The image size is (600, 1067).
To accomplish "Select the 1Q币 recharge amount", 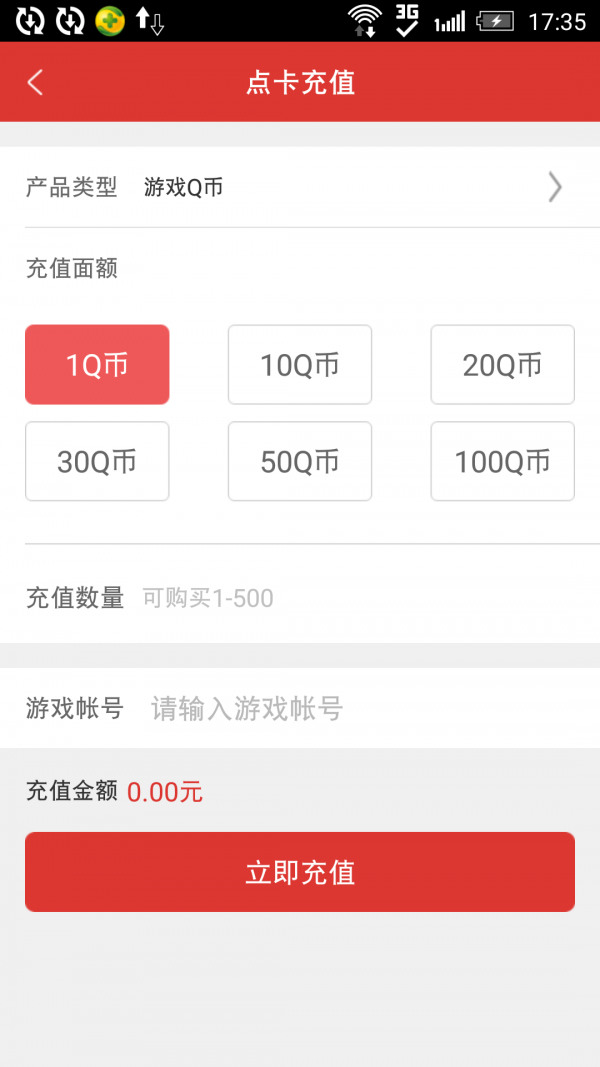I will click(x=97, y=365).
